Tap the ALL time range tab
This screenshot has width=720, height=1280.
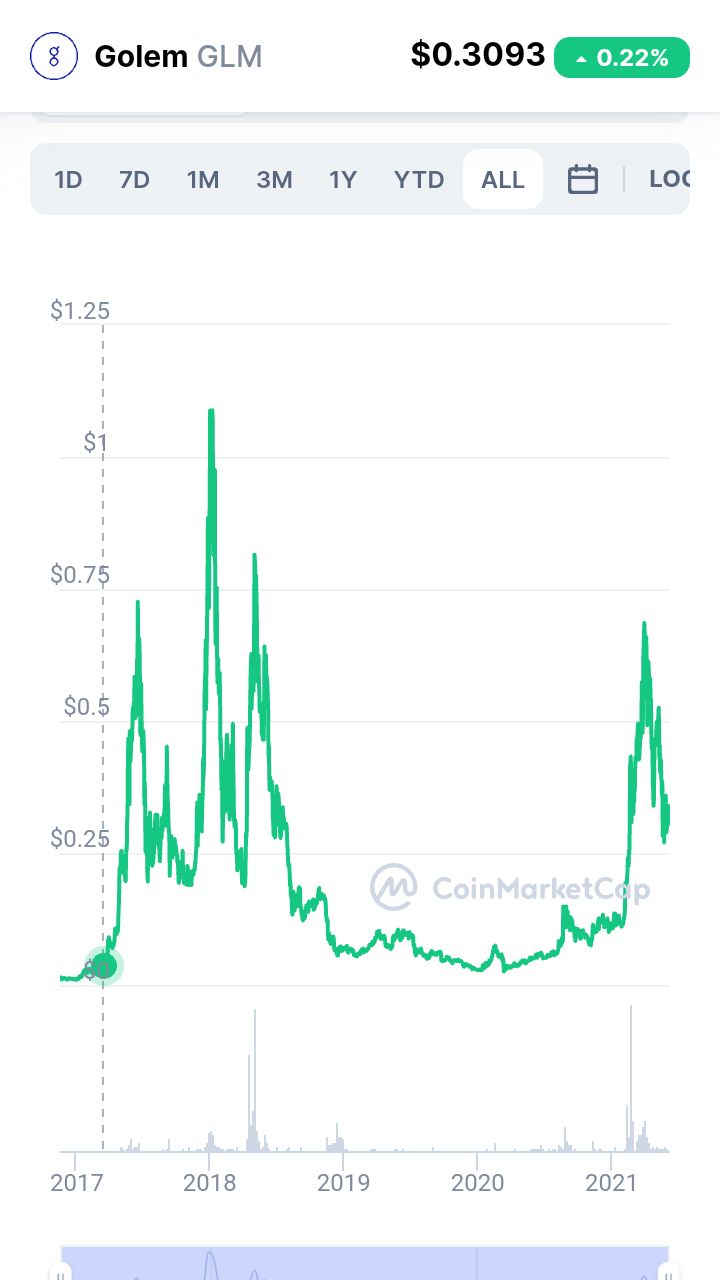(503, 180)
